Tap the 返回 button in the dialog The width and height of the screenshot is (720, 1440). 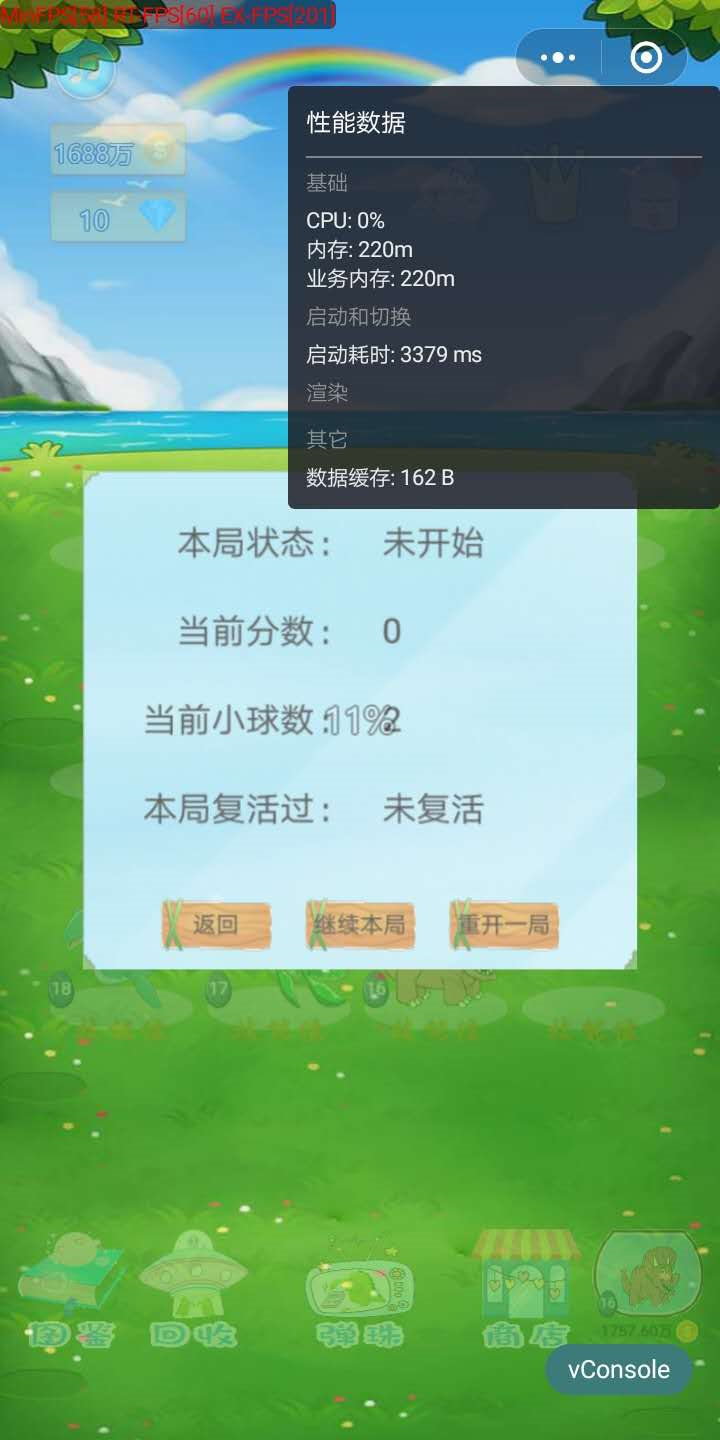[216, 925]
